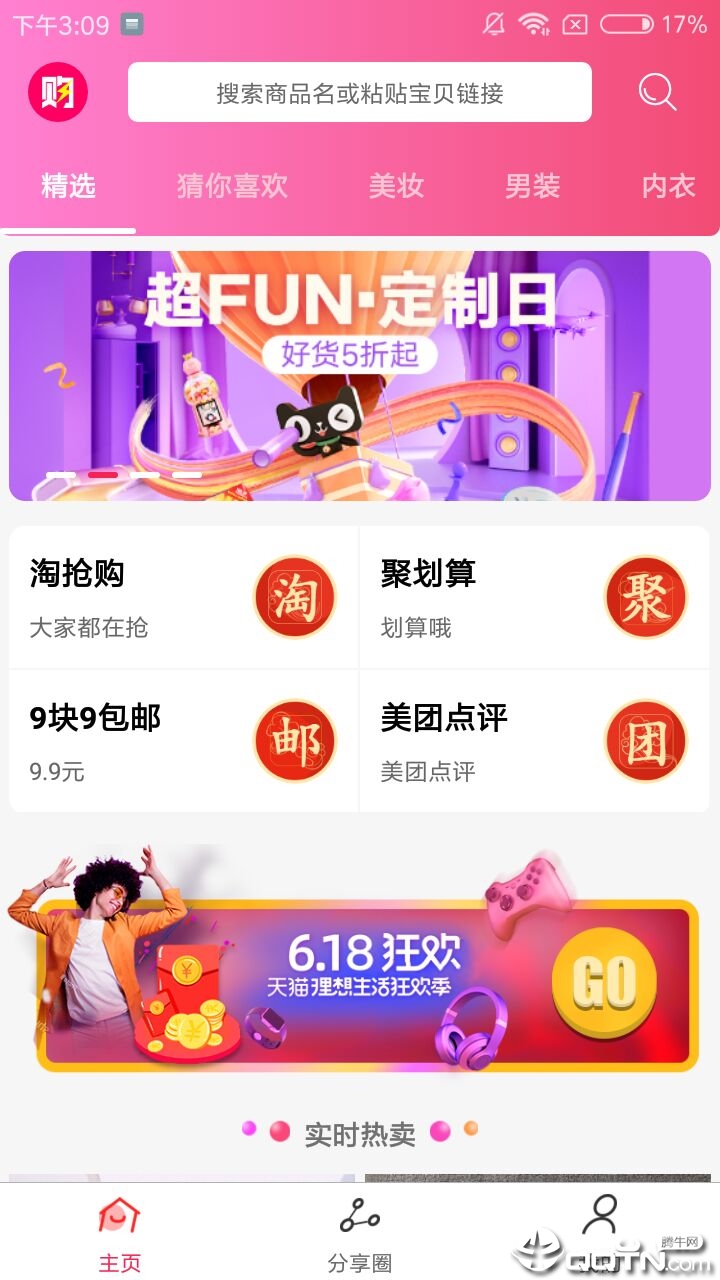
Task: Open 9块9包邮 deals
Action: click(184, 742)
